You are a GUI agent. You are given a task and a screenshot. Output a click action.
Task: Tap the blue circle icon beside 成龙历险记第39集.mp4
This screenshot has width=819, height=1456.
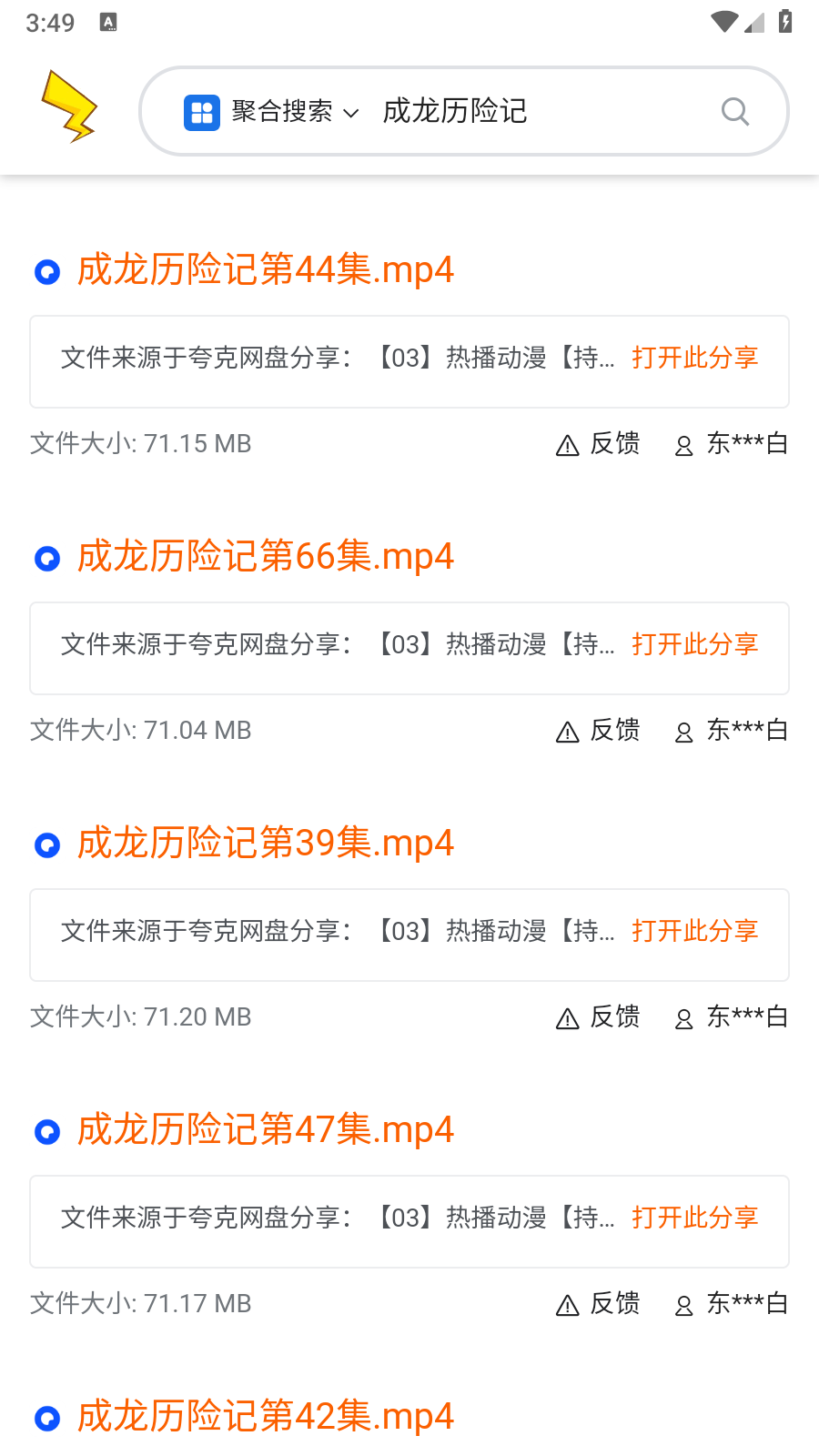pyautogui.click(x=46, y=844)
